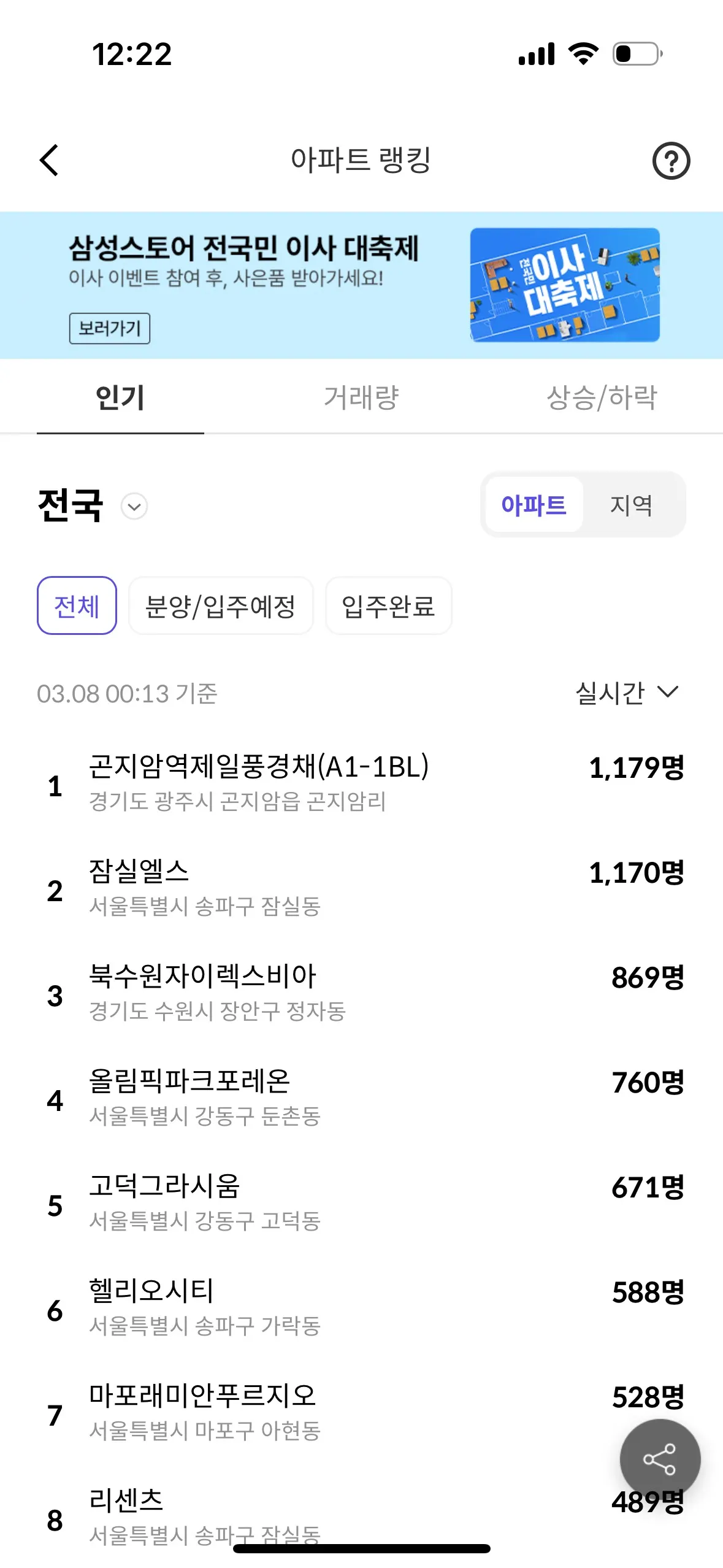Tap 보러가기 on the 삼성스토어 banner
Viewport: 723px width, 1568px height.
point(109,328)
